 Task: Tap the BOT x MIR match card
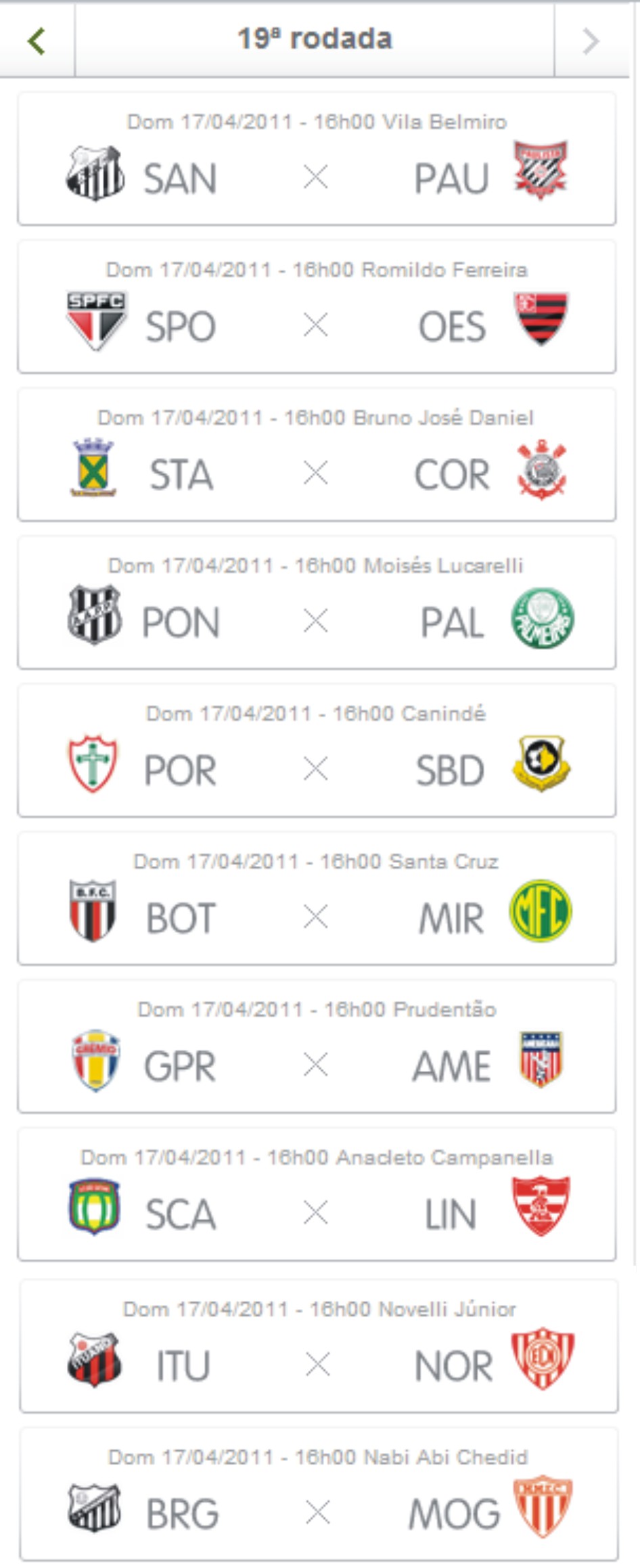point(316,899)
